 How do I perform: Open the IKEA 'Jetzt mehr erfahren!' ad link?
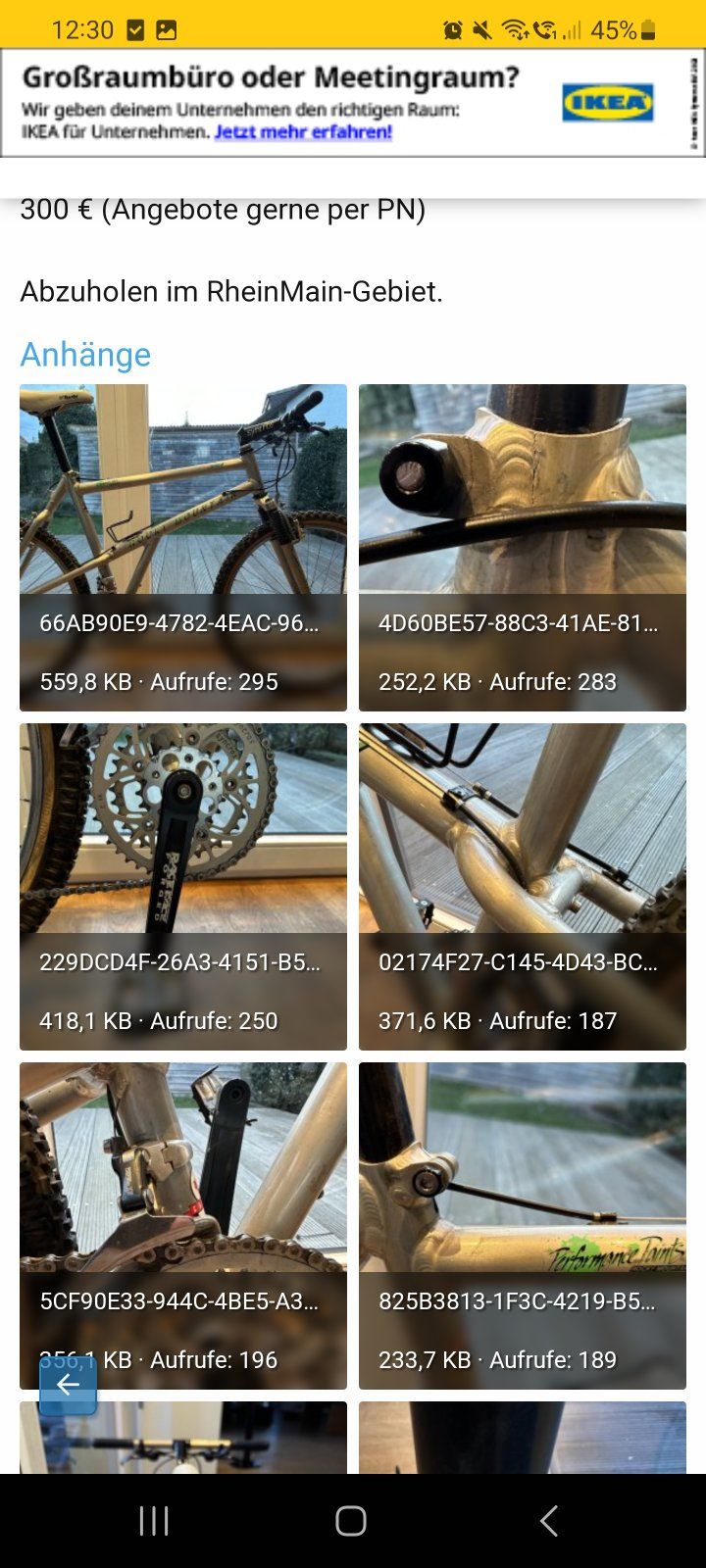(x=303, y=131)
